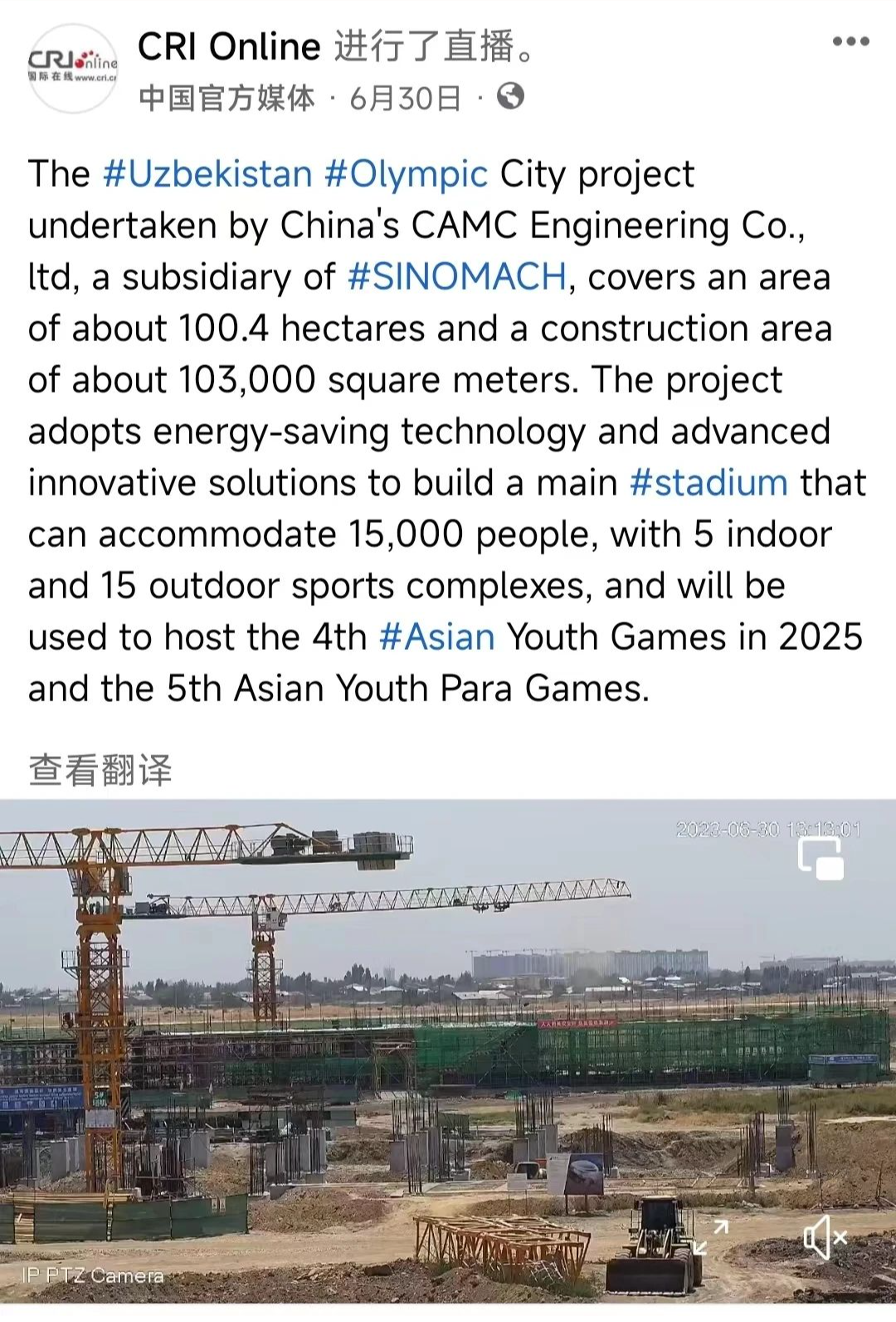Image resolution: width=896 pixels, height=1322 pixels.
Task: Open the #Olympic hashtag
Action: pos(406,174)
